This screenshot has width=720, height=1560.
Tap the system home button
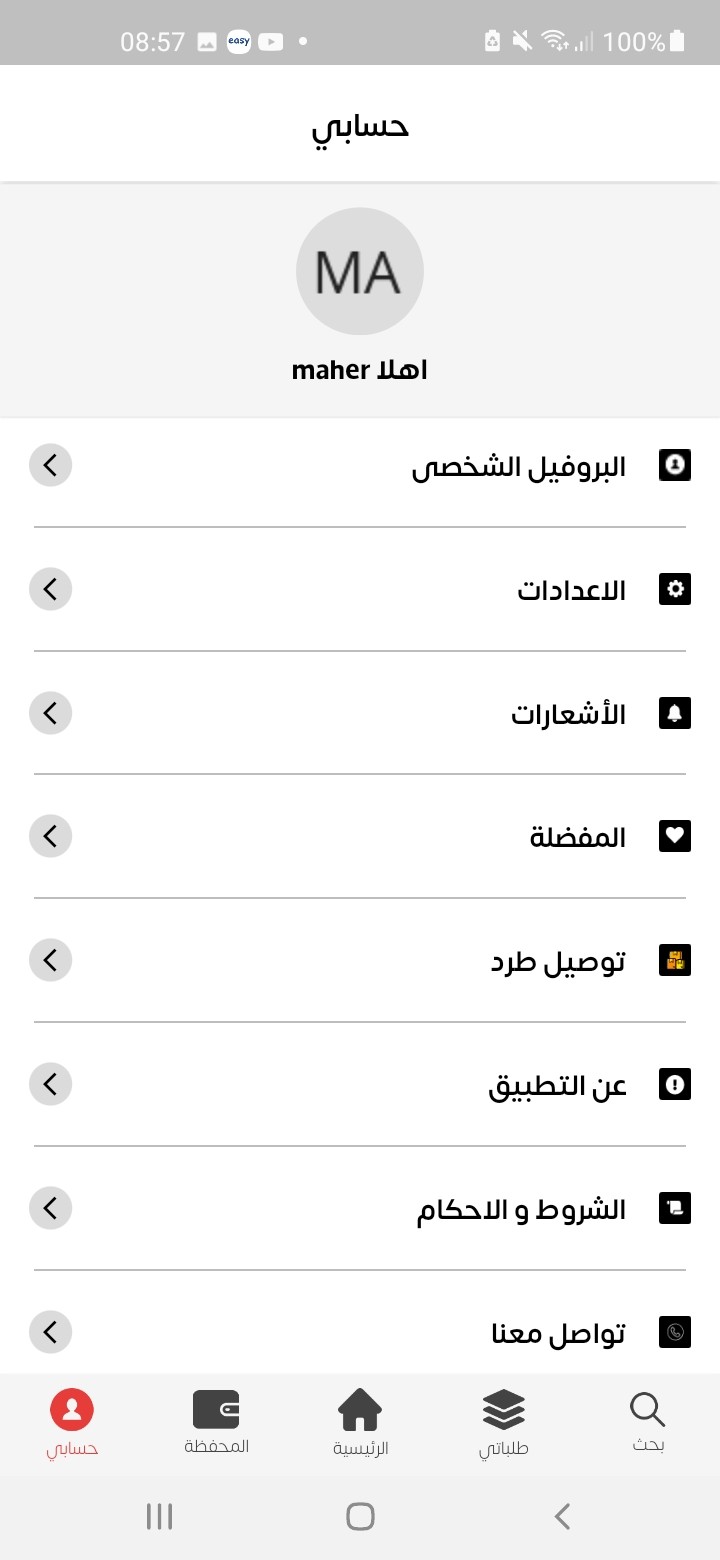(360, 1516)
